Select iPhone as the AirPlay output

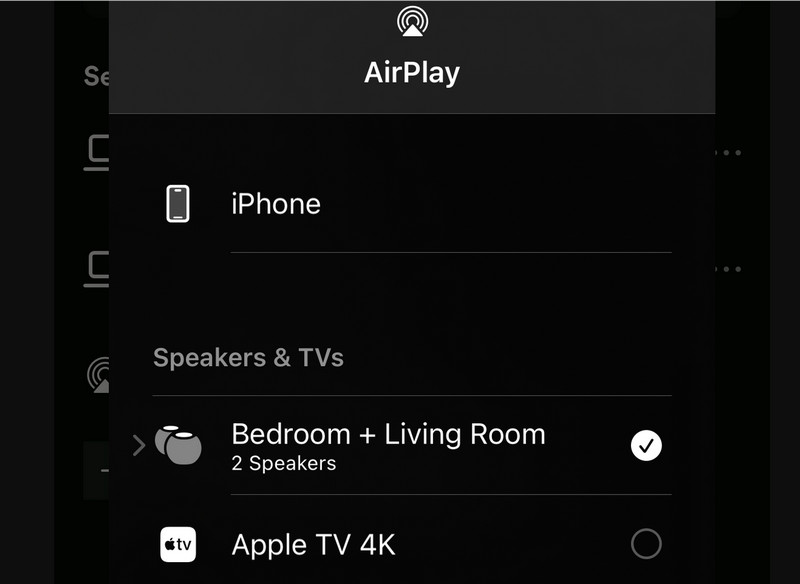276,204
